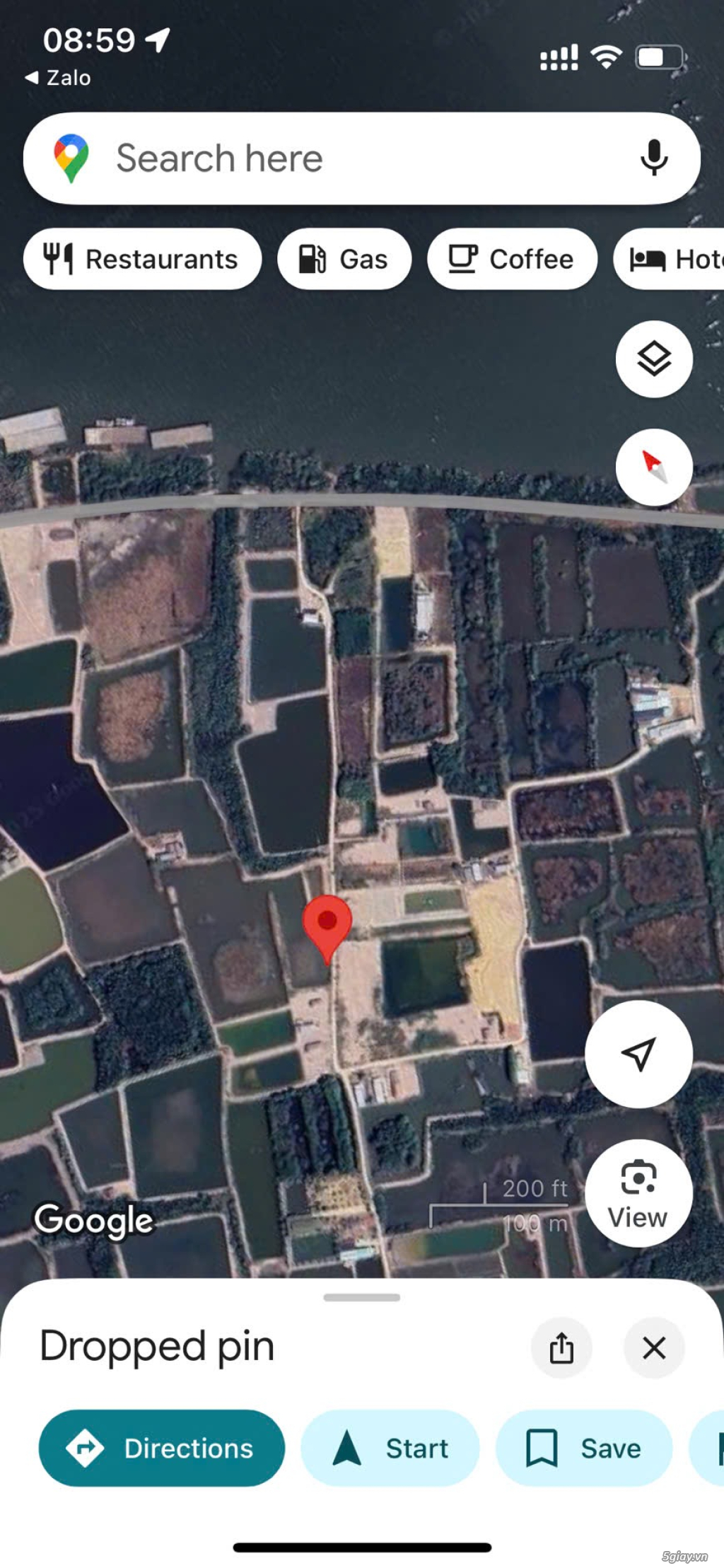The height and width of the screenshot is (1568, 724).
Task: Start voice search with the microphone
Action: [654, 158]
